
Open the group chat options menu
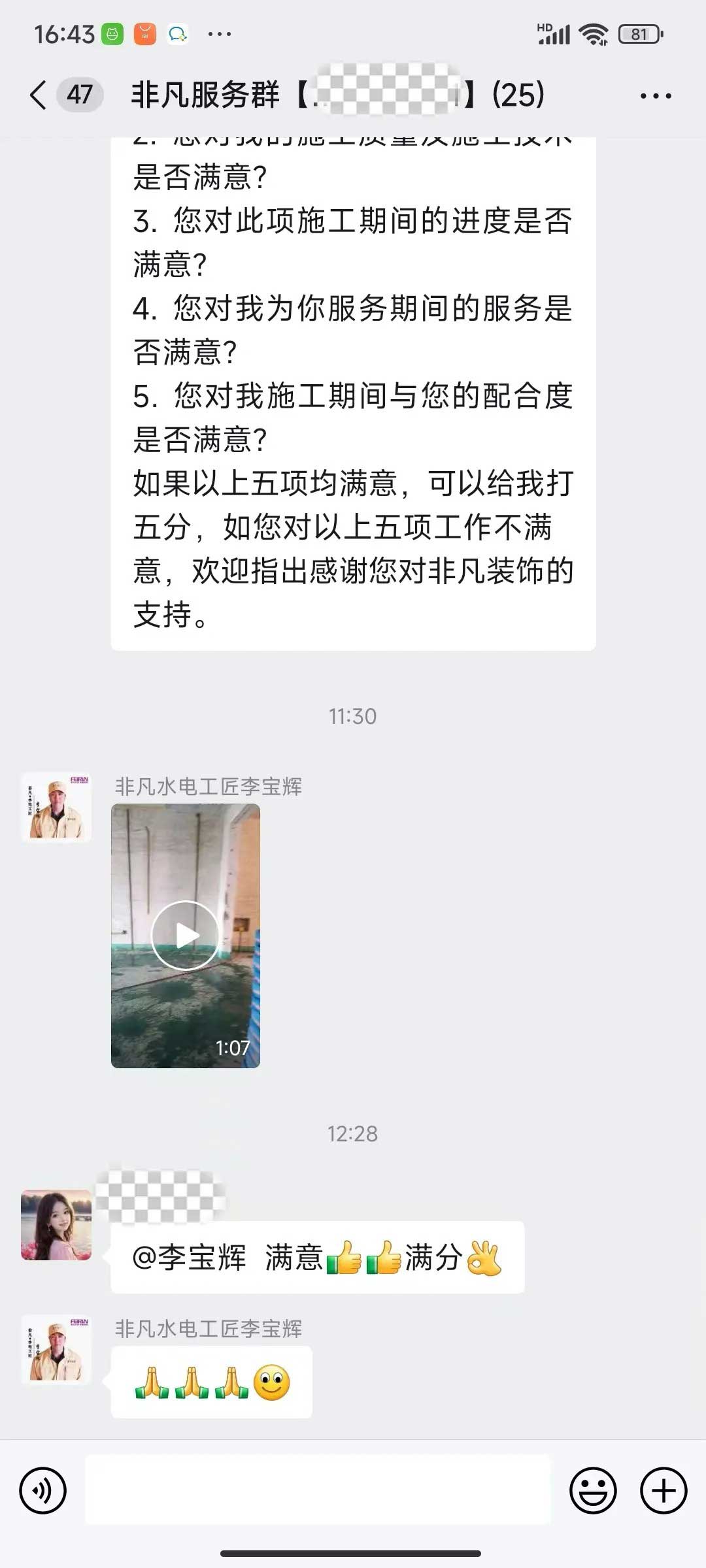coord(655,96)
